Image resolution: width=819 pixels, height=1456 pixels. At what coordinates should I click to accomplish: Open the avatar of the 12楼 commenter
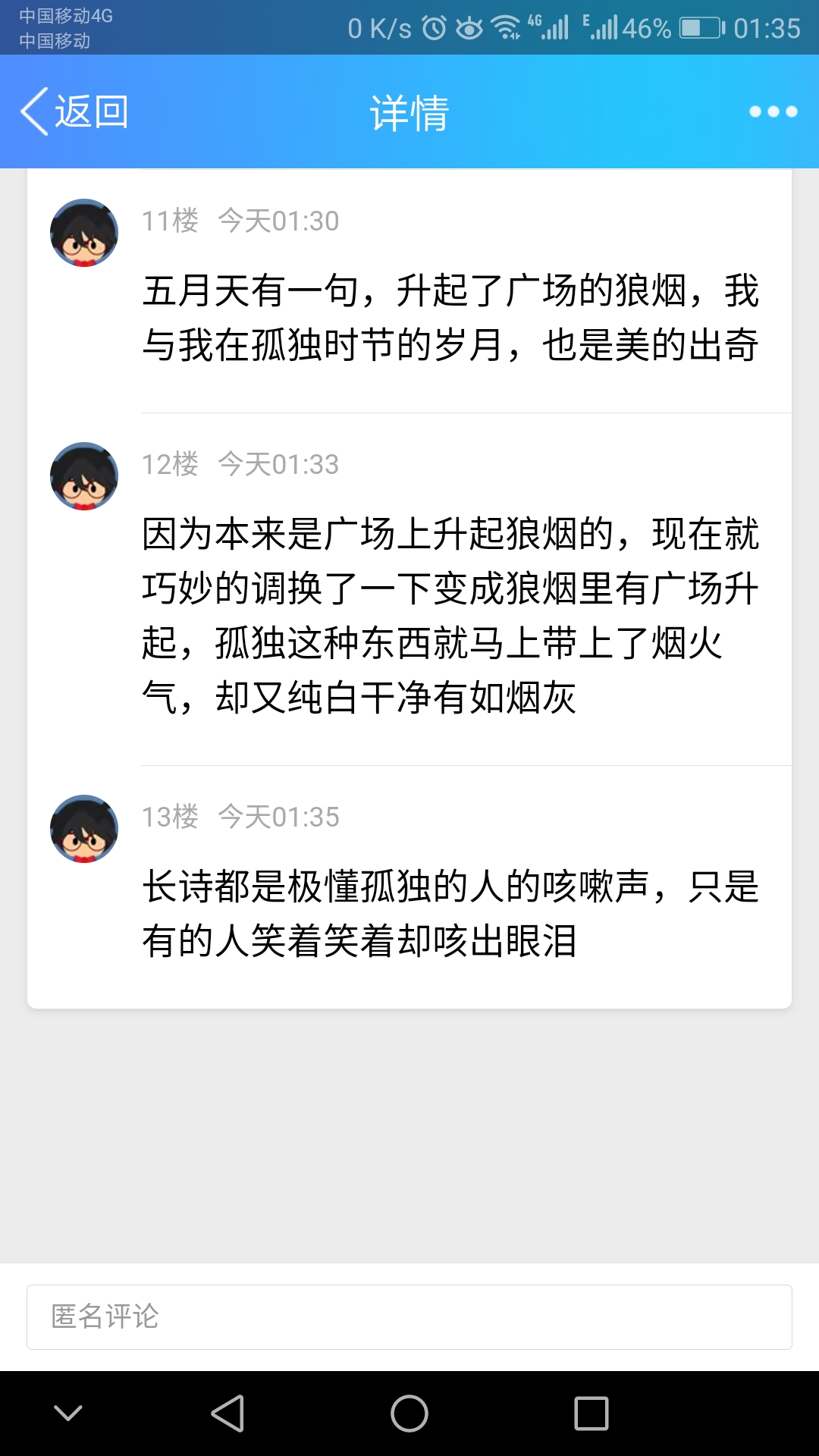(84, 476)
